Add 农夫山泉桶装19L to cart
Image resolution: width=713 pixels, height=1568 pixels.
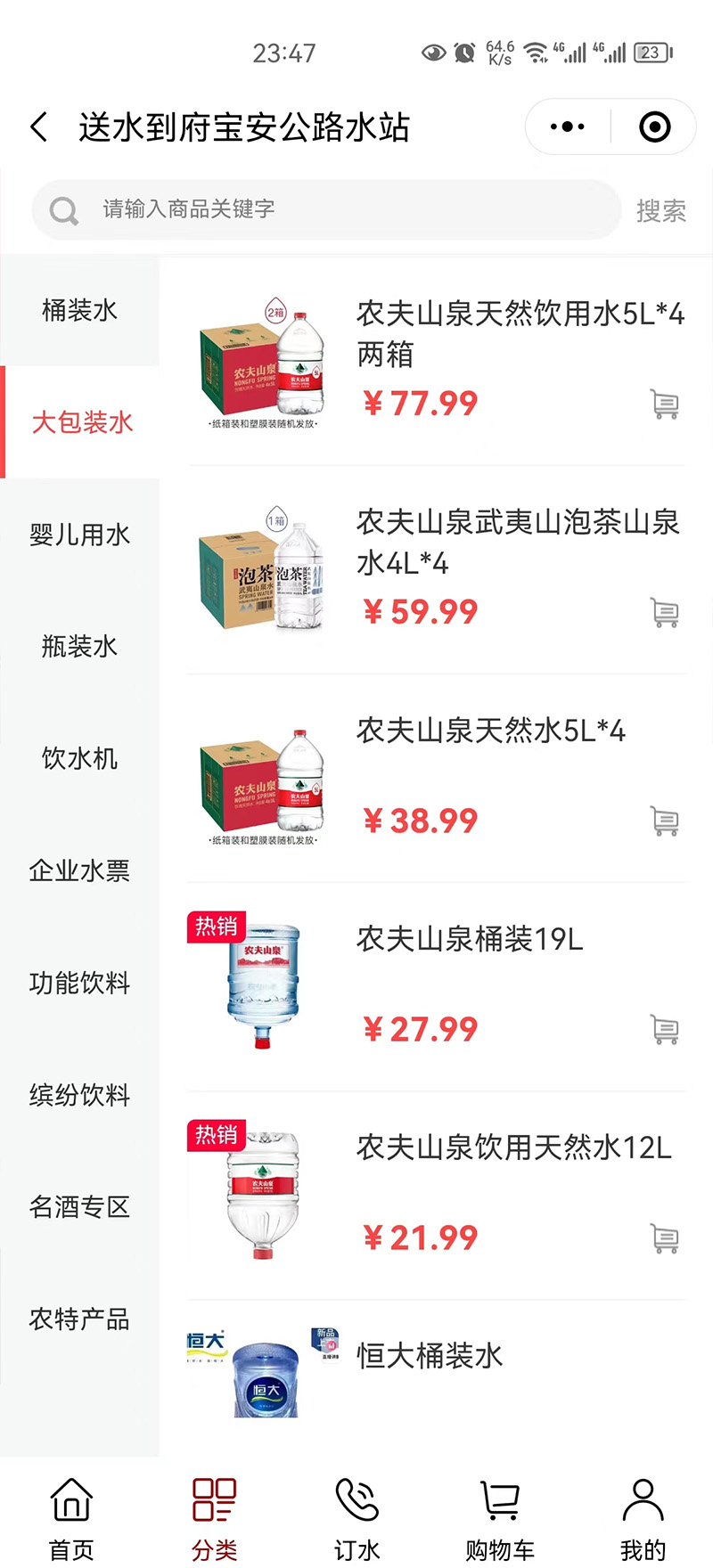click(665, 1030)
